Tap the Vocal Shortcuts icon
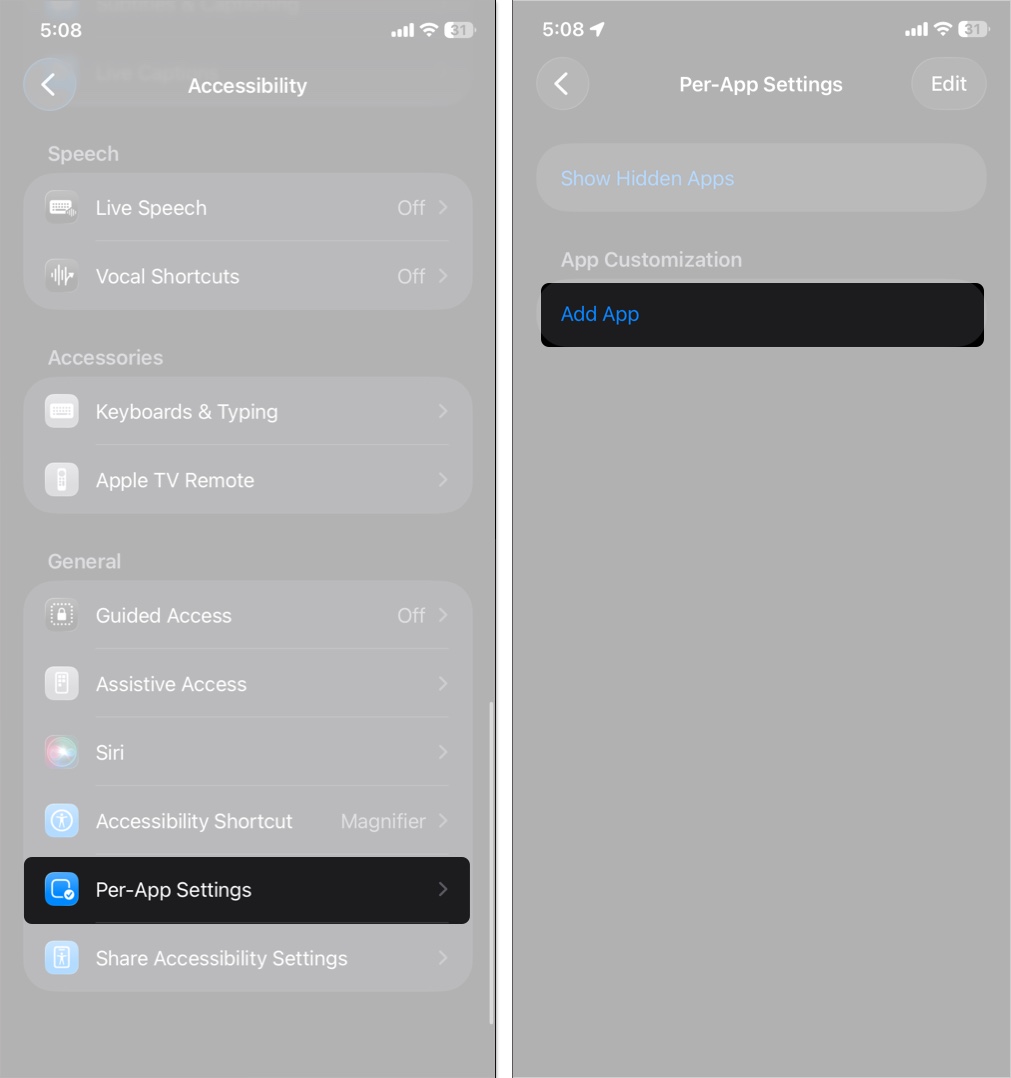The width and height of the screenshot is (1011, 1078). point(61,276)
